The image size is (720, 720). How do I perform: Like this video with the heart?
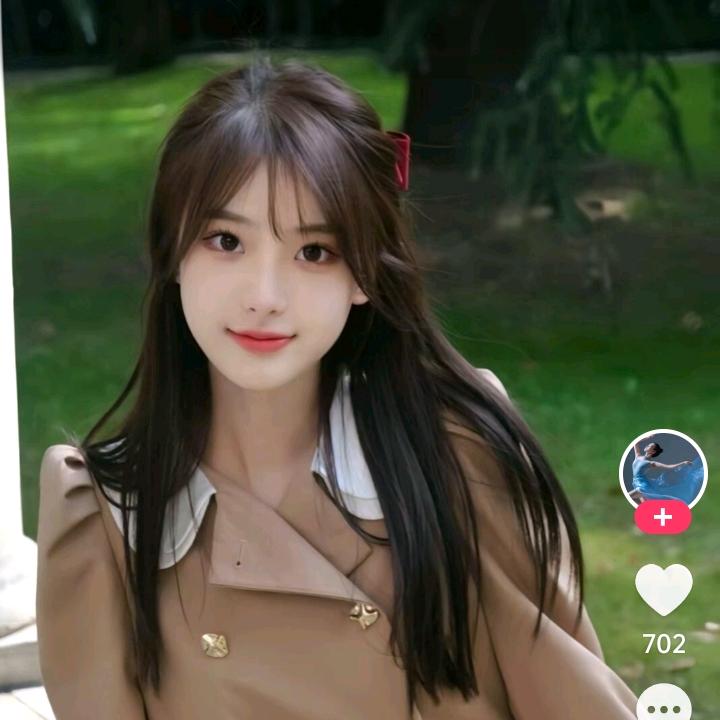[664, 590]
